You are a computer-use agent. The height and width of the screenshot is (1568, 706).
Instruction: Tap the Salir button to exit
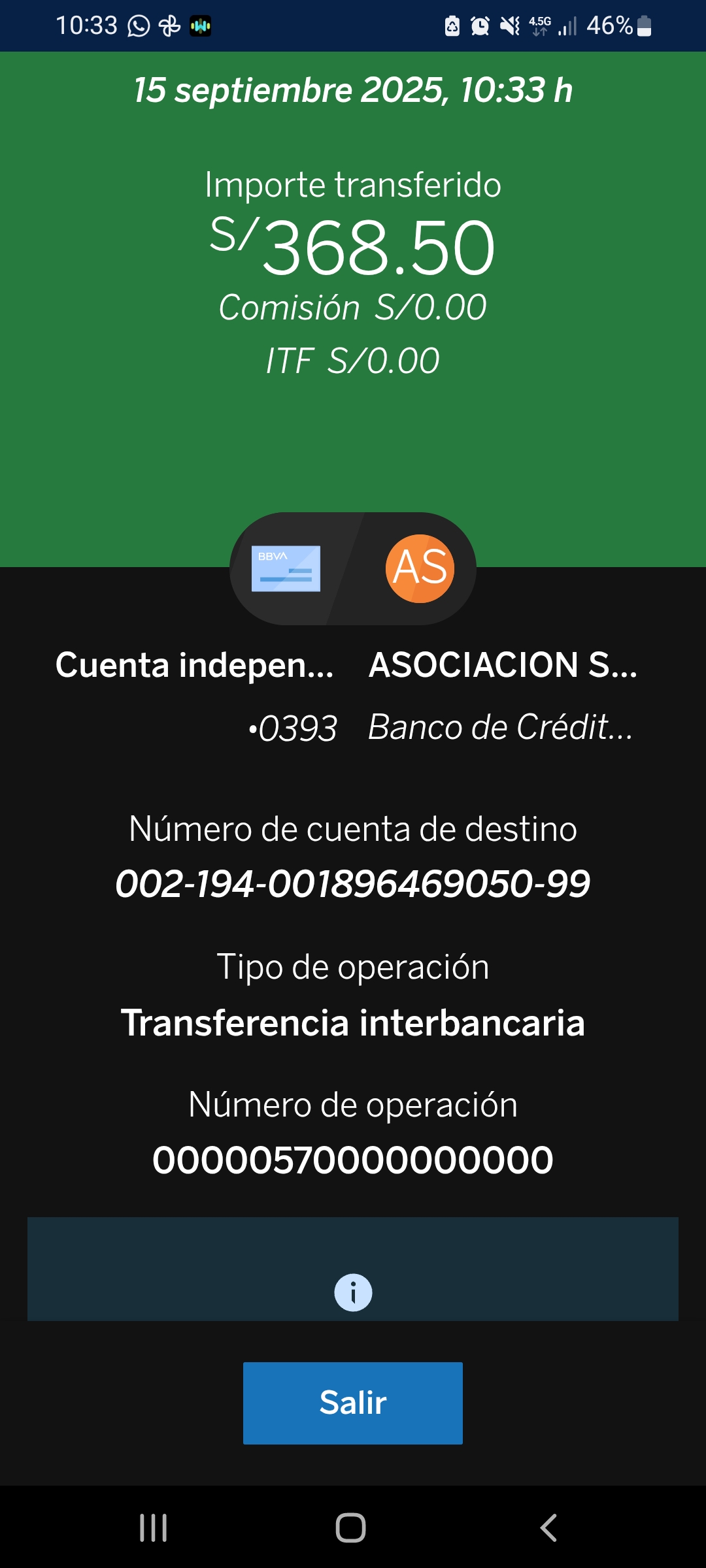[352, 1403]
